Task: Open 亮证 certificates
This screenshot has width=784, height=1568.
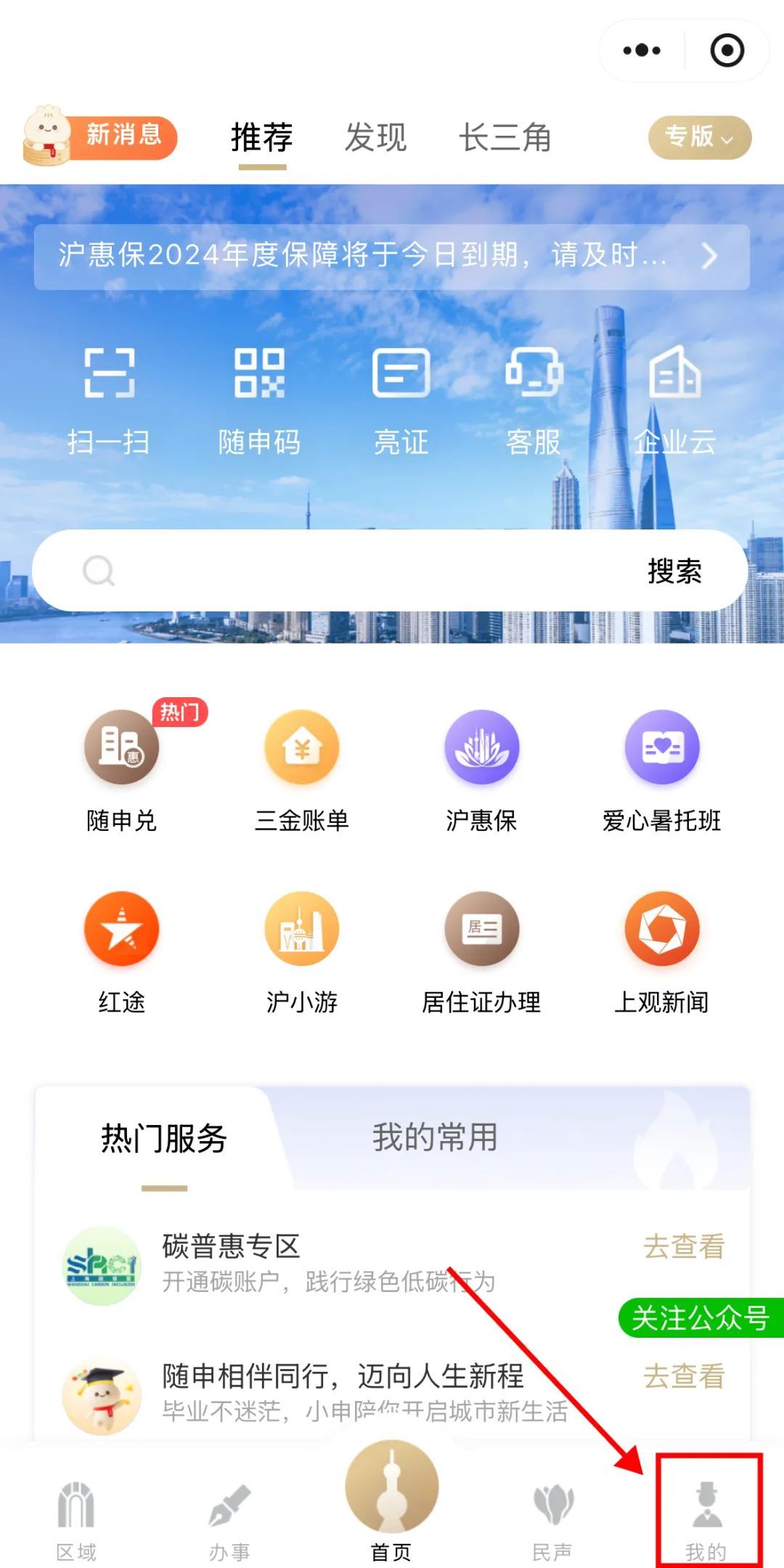Action: point(401,399)
